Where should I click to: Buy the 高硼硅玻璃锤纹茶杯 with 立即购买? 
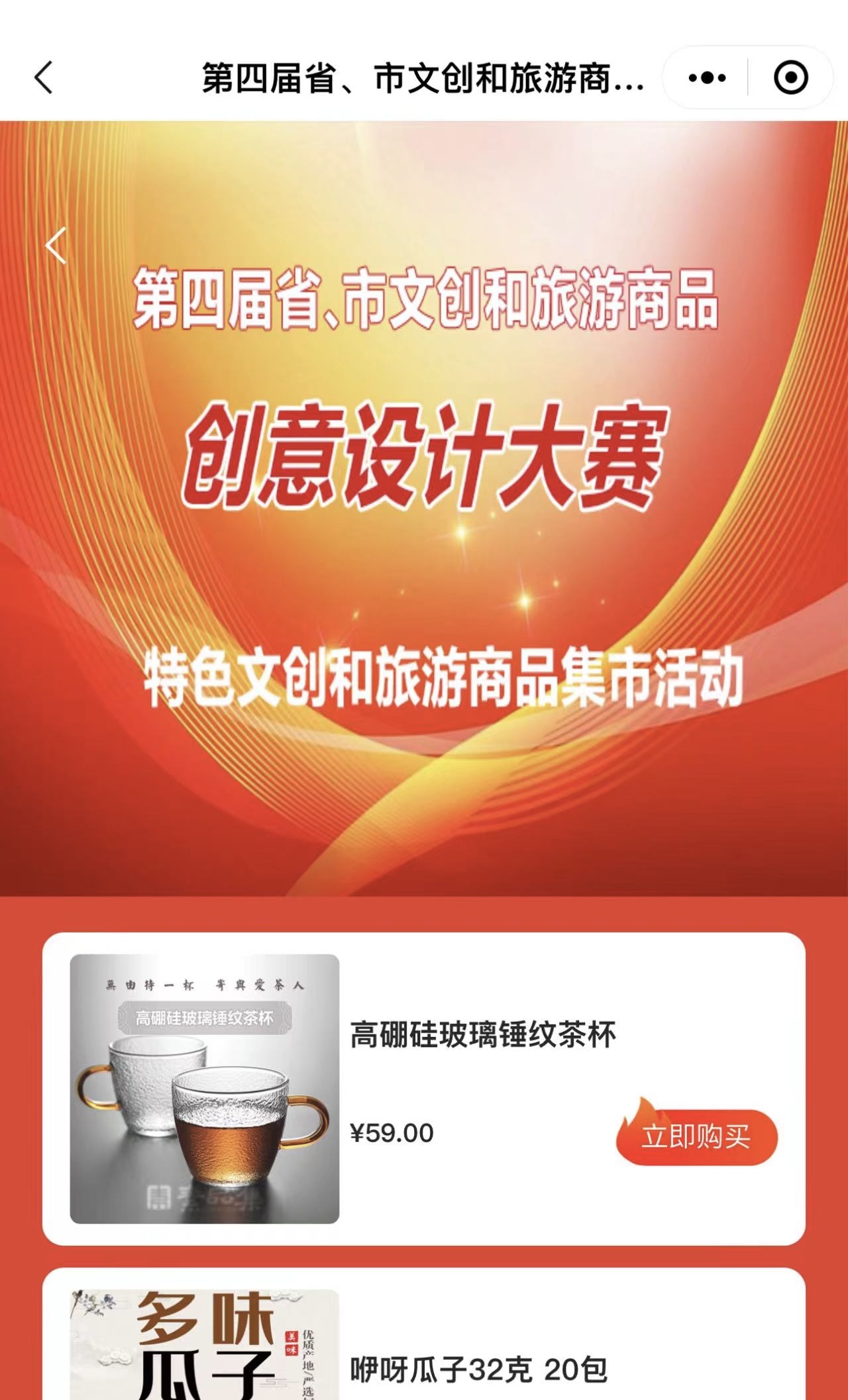pyautogui.click(x=696, y=1136)
